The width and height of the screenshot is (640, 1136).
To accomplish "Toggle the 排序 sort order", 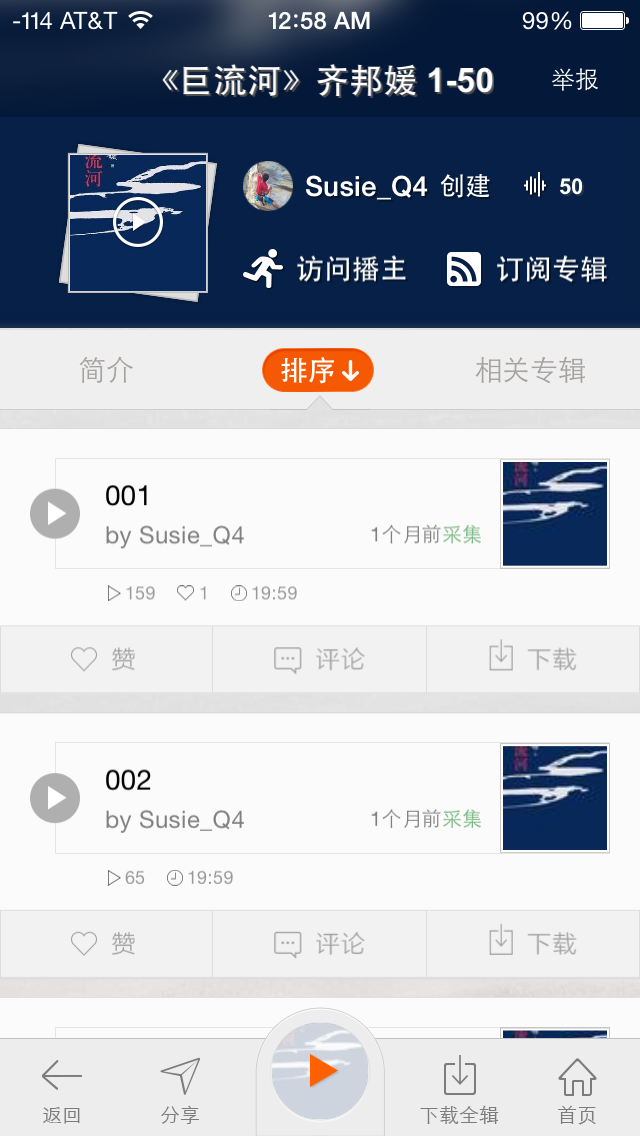I will [x=318, y=371].
